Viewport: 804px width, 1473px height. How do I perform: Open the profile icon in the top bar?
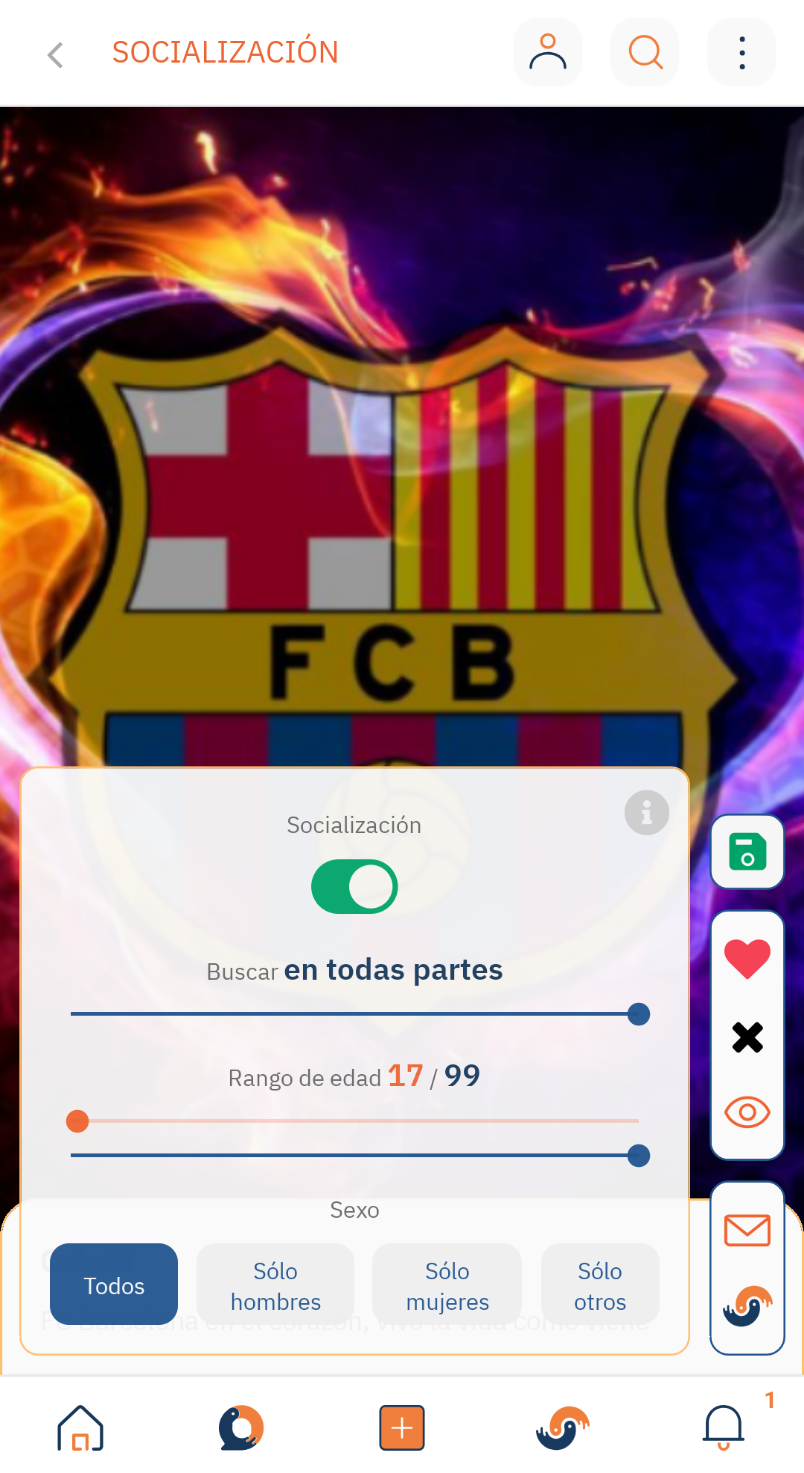(x=547, y=52)
